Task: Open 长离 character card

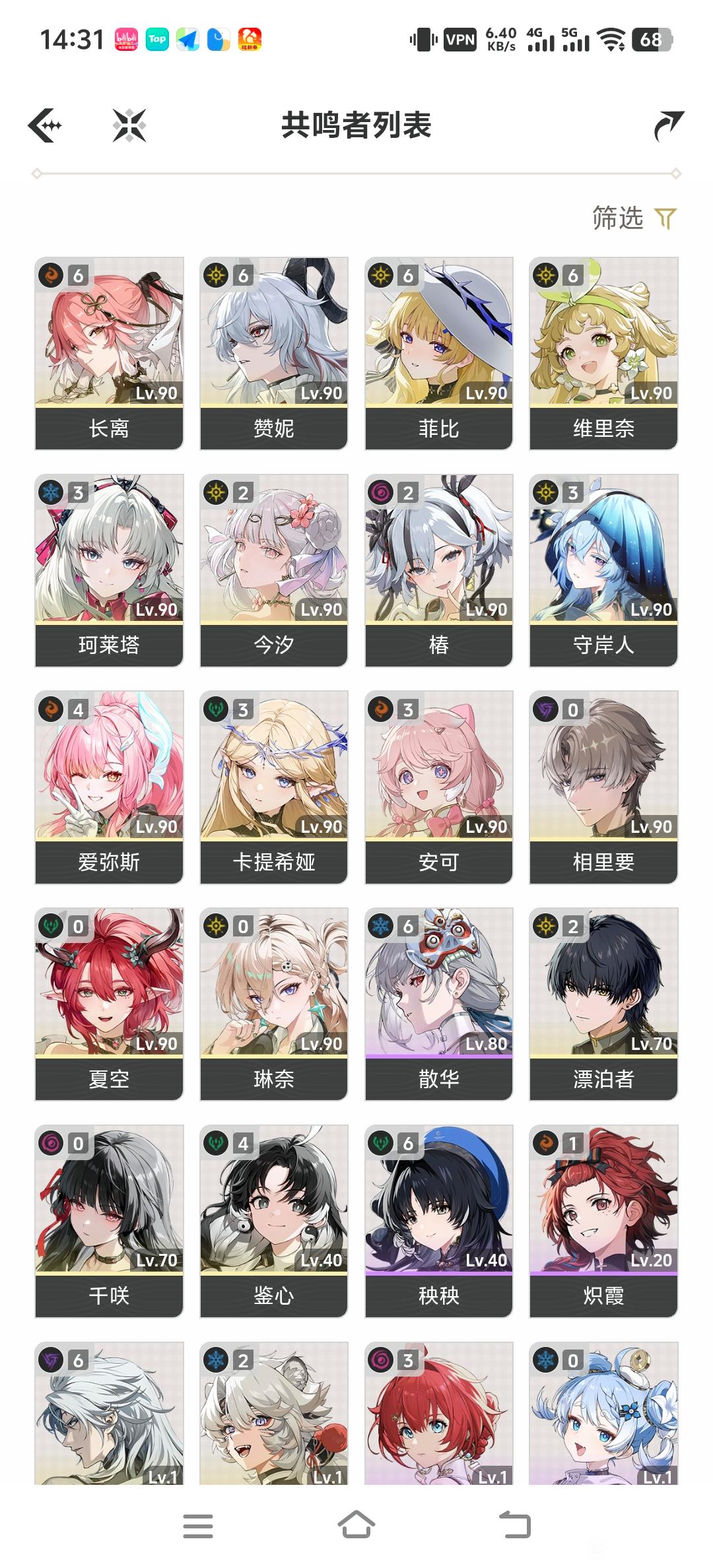Action: tap(109, 353)
